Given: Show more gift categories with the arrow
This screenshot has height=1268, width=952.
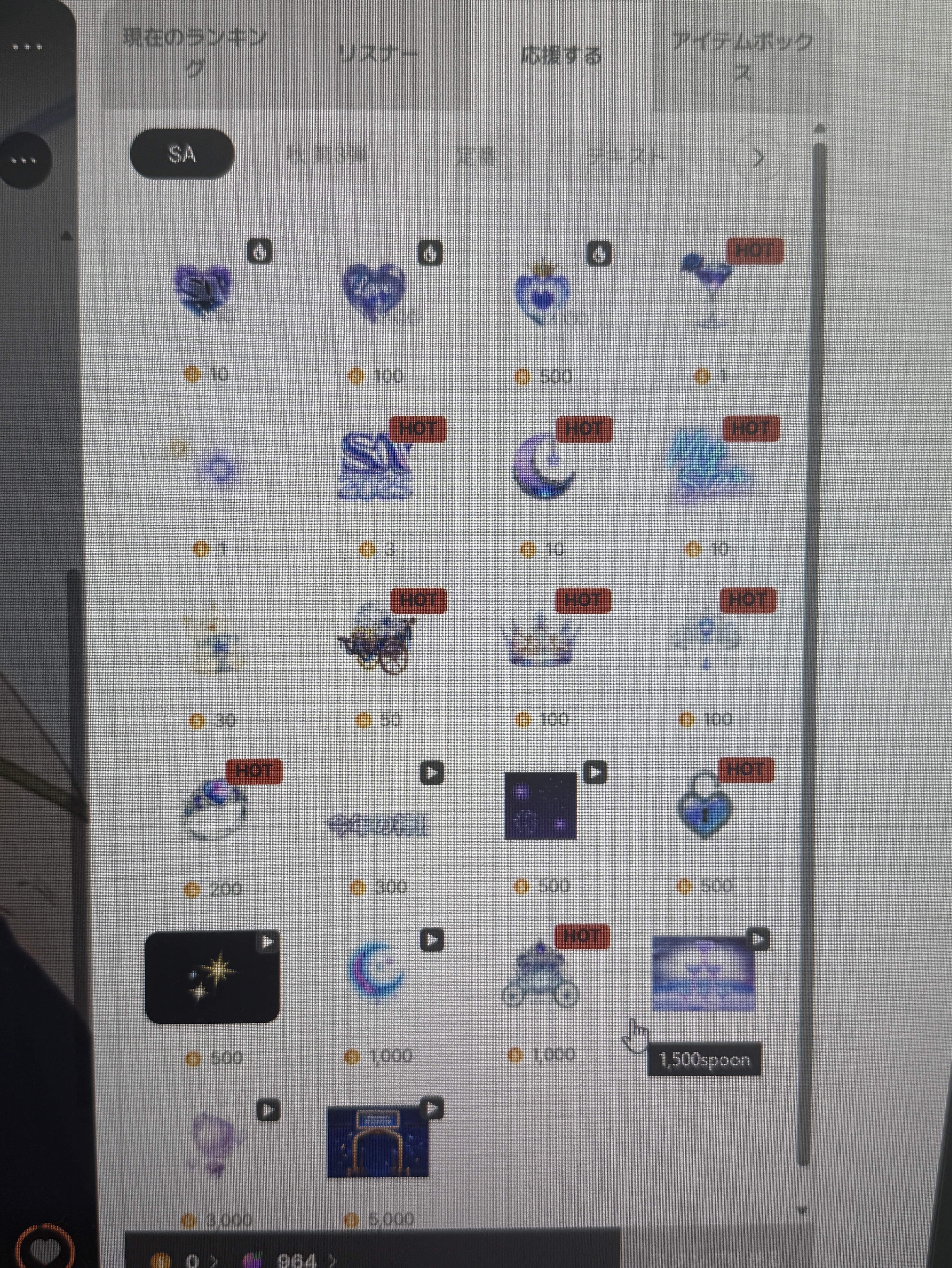Looking at the screenshot, I should point(758,158).
